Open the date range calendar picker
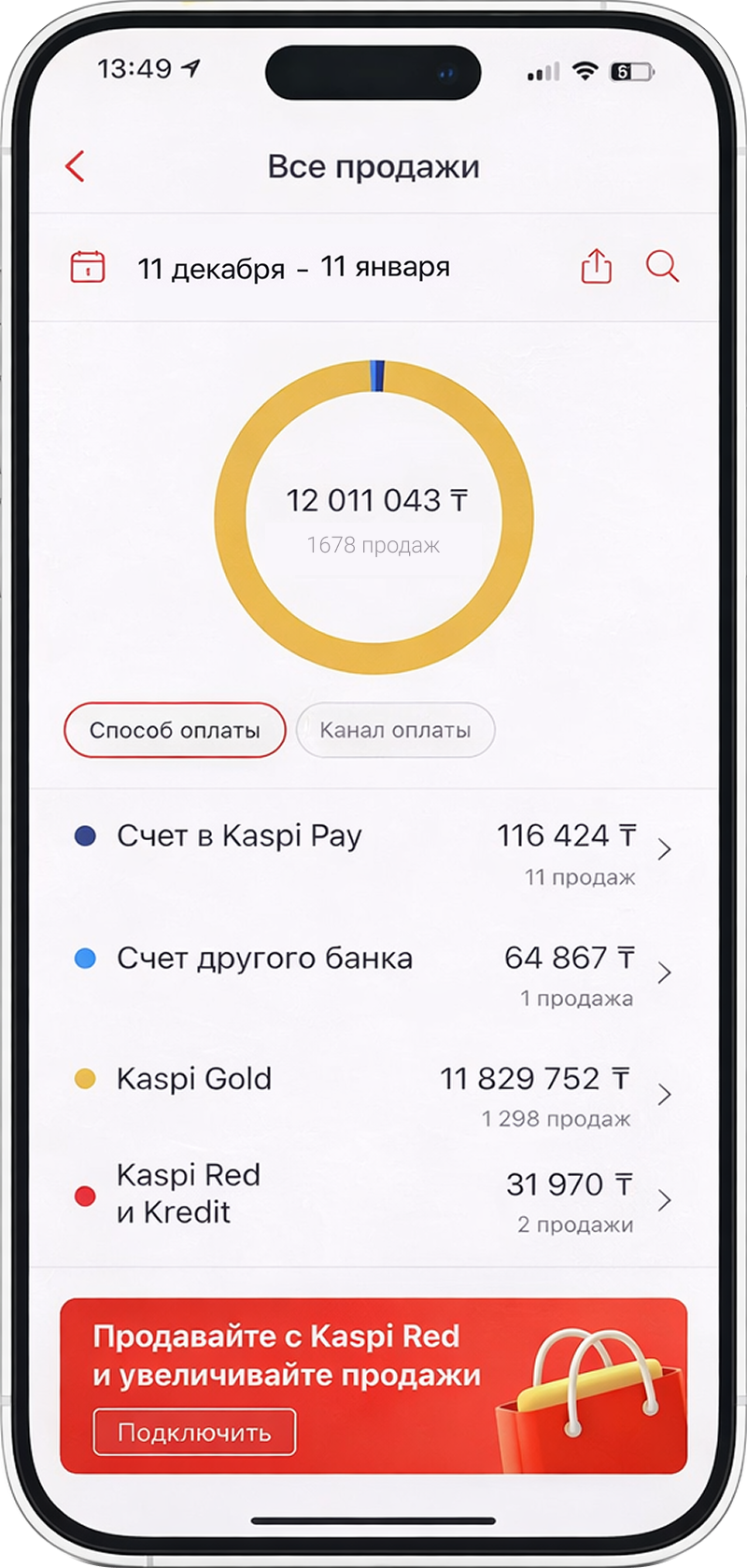 coord(88,267)
